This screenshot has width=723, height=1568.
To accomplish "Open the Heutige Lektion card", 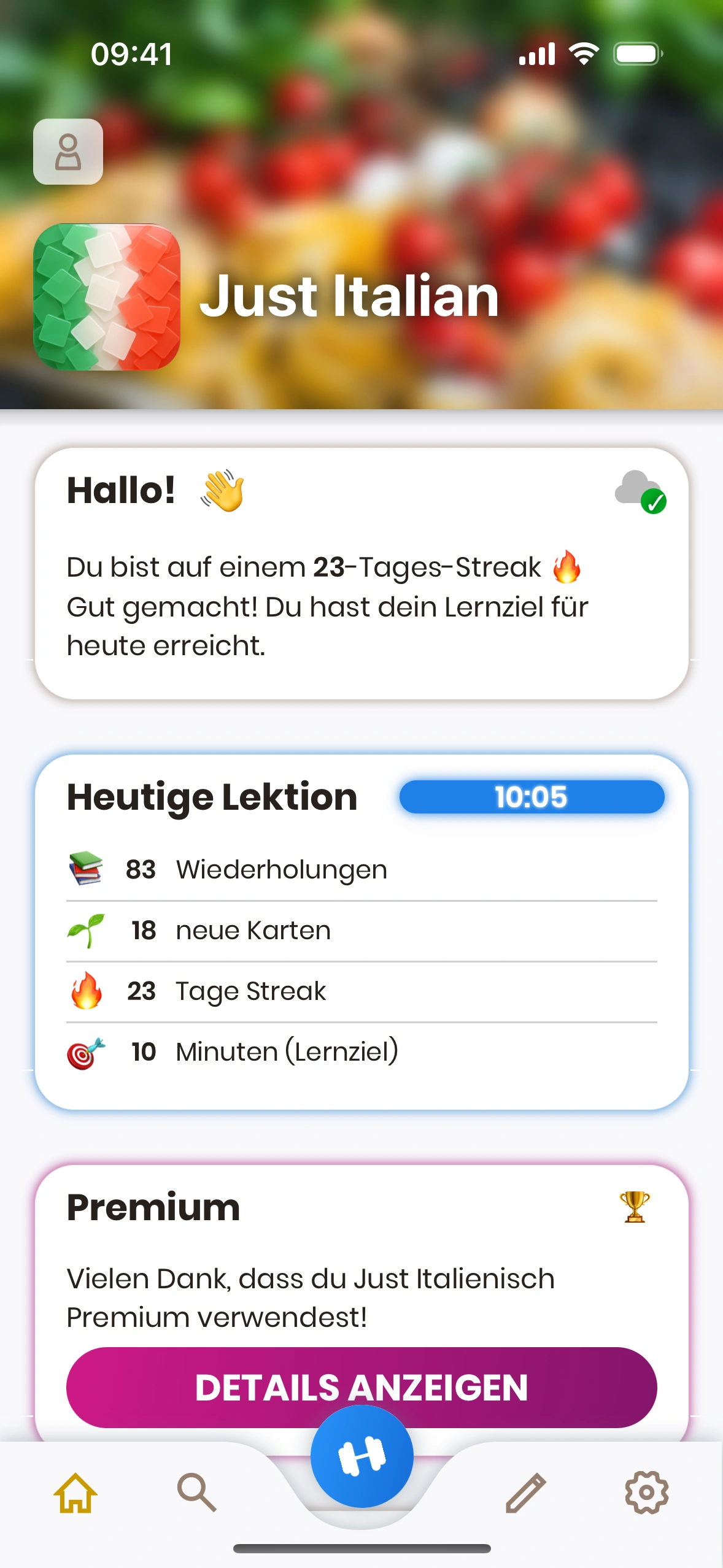I will coord(361,931).
